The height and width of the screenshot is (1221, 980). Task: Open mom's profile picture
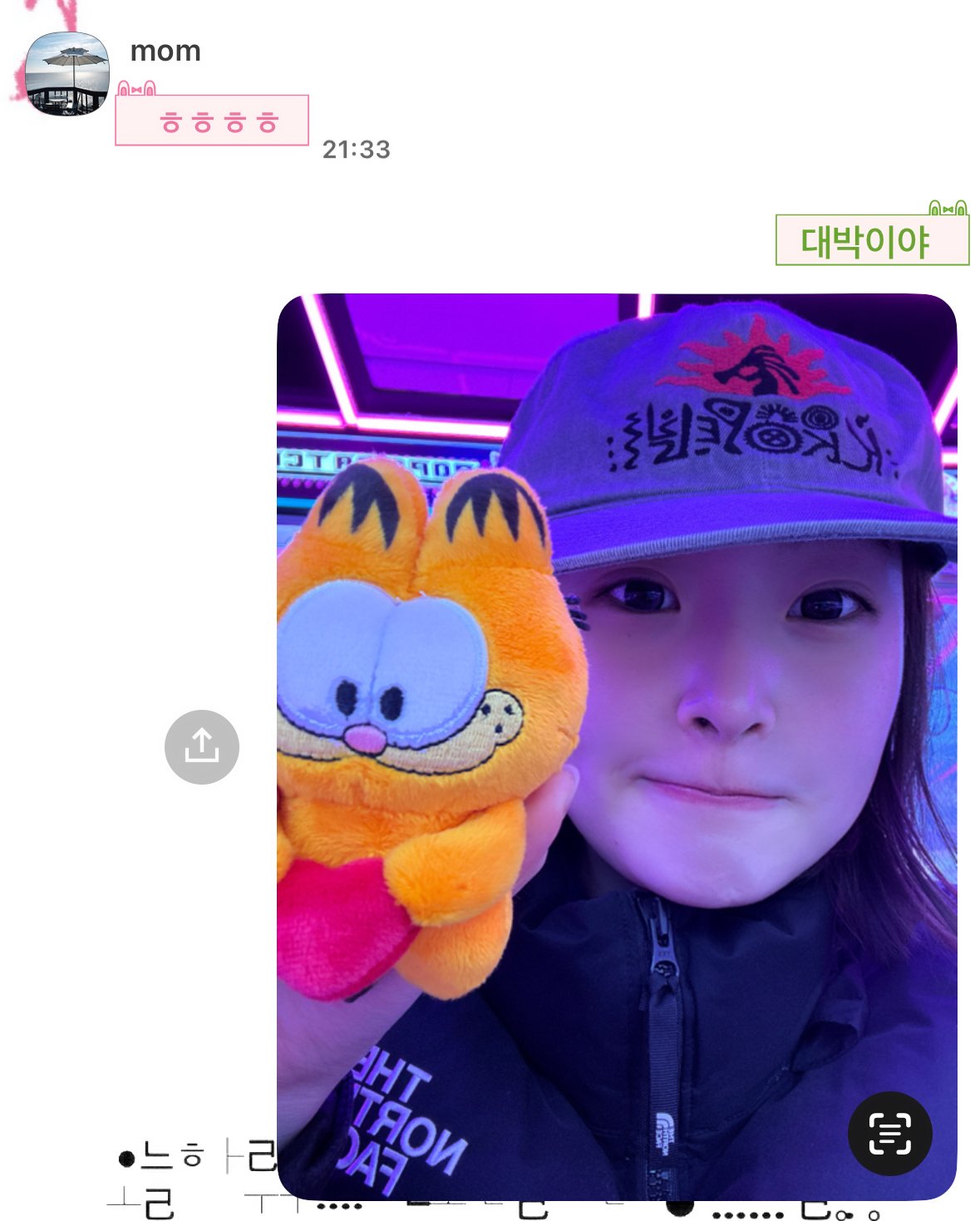(x=67, y=74)
